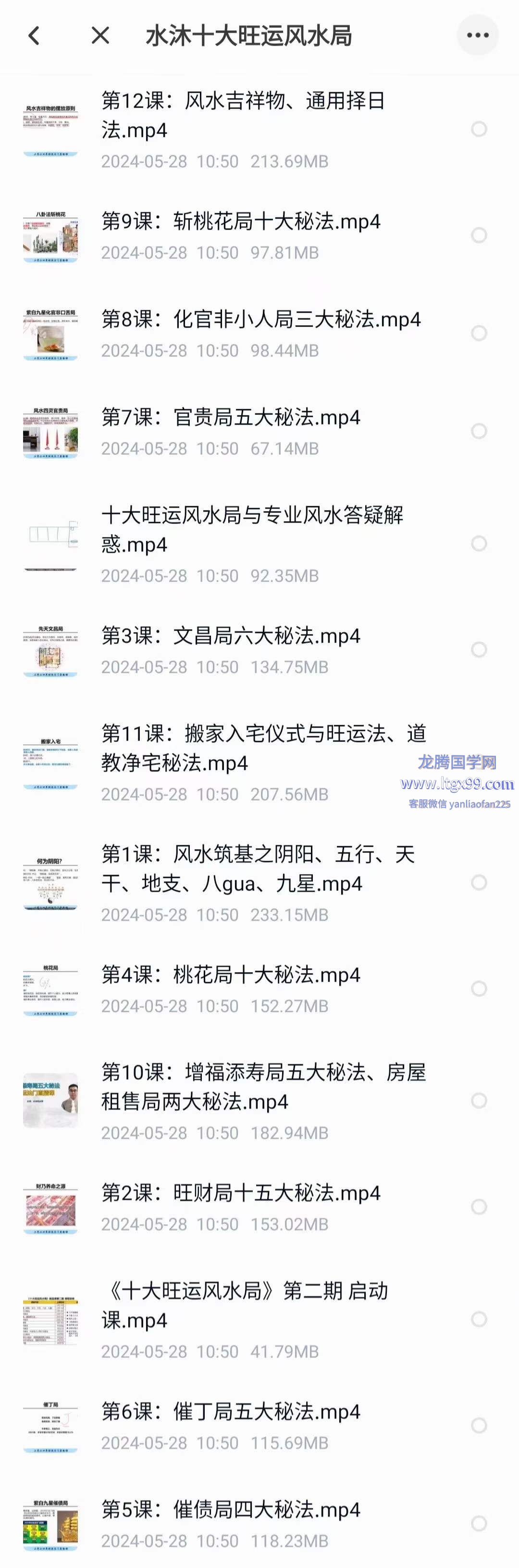Open 第11课 搬家入宅仪式与旺运法 file
Image resolution: width=519 pixels, height=1568 pixels.
(263, 749)
